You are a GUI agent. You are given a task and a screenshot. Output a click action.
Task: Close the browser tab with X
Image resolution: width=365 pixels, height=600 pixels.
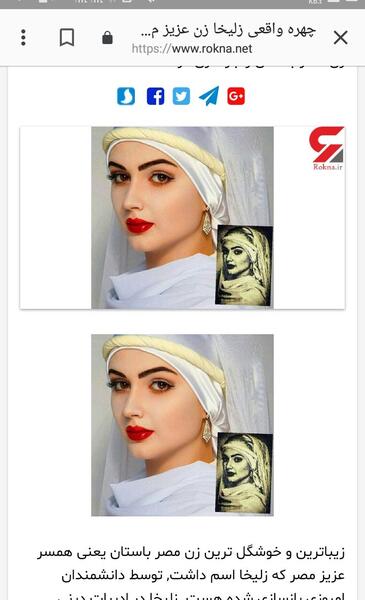[x=340, y=38]
